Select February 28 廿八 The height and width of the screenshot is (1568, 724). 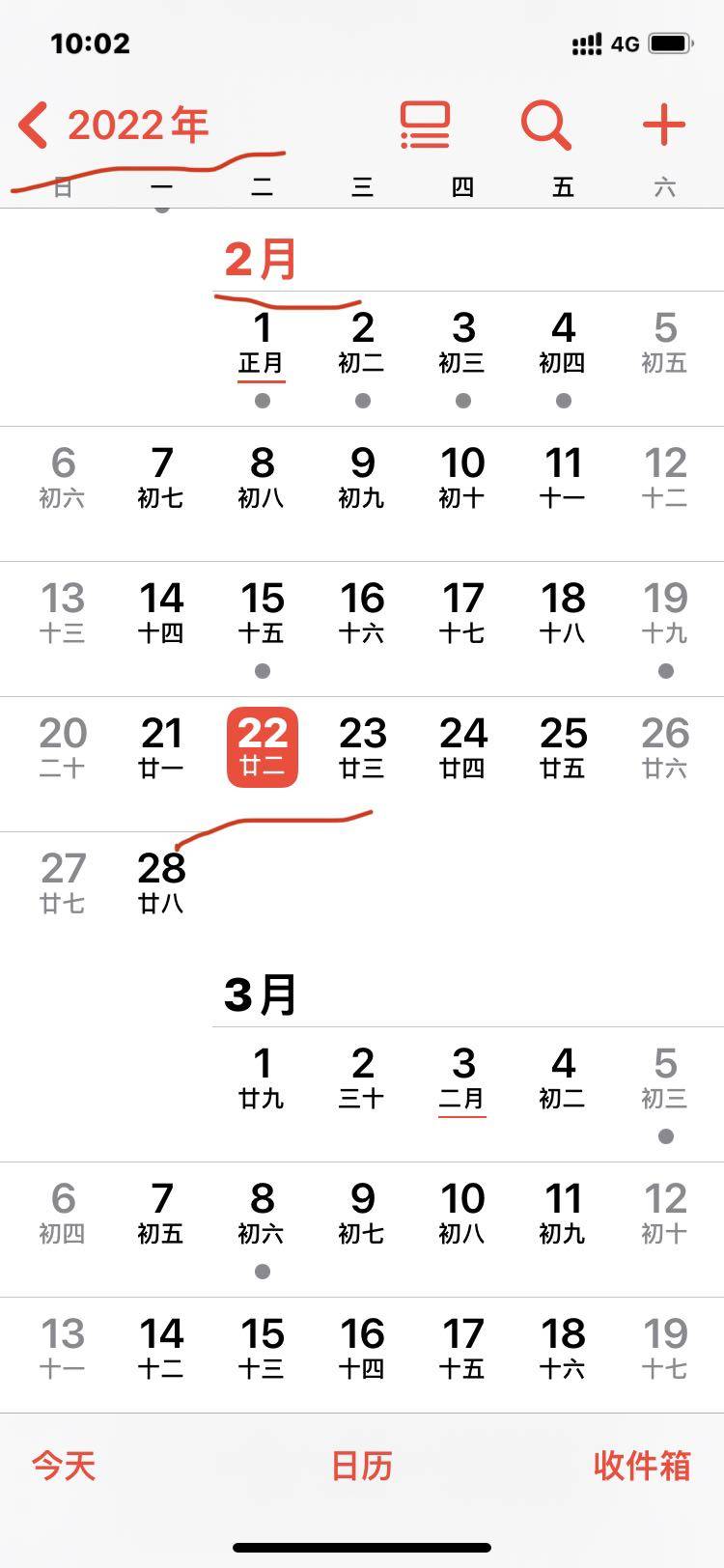[x=161, y=882]
